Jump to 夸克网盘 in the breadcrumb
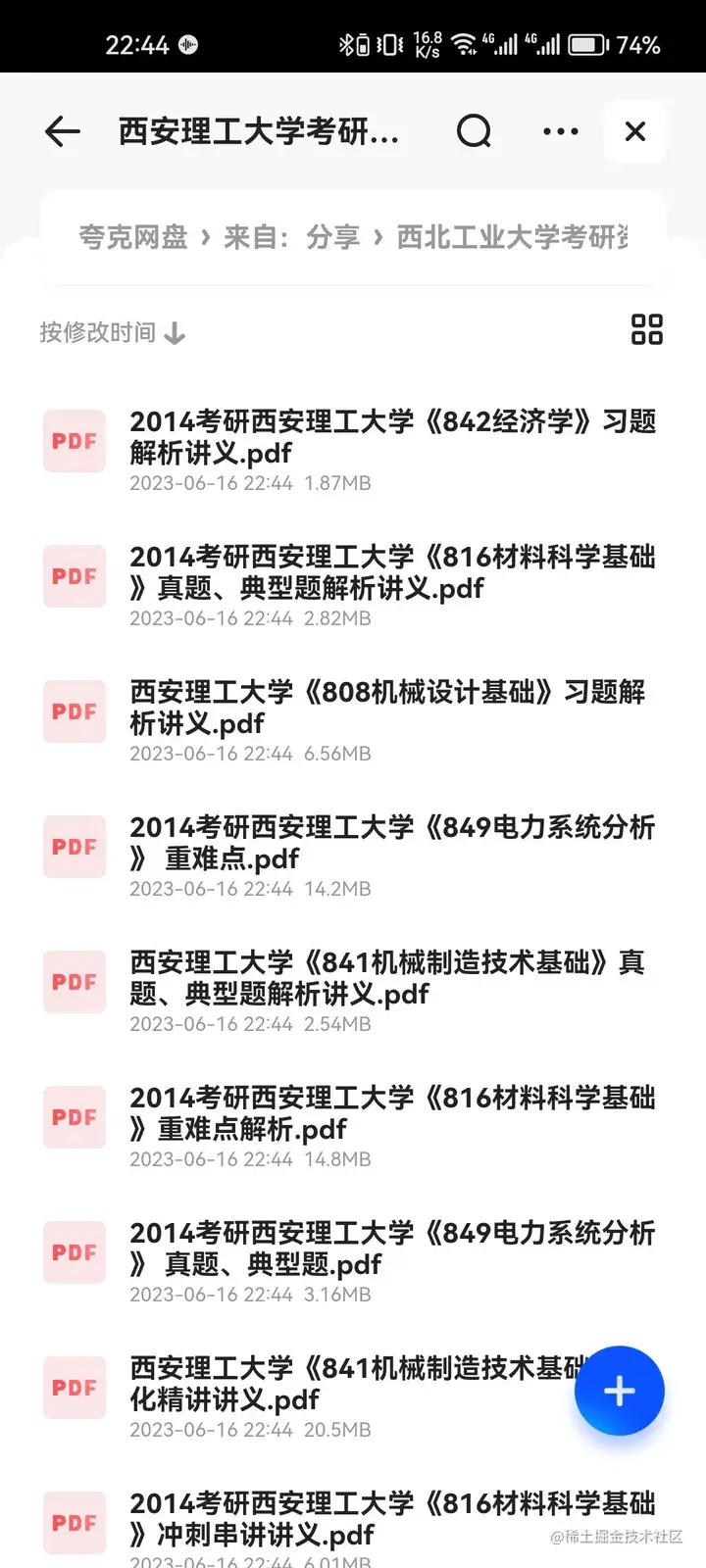Viewport: 706px width, 1568px height. click(x=133, y=237)
